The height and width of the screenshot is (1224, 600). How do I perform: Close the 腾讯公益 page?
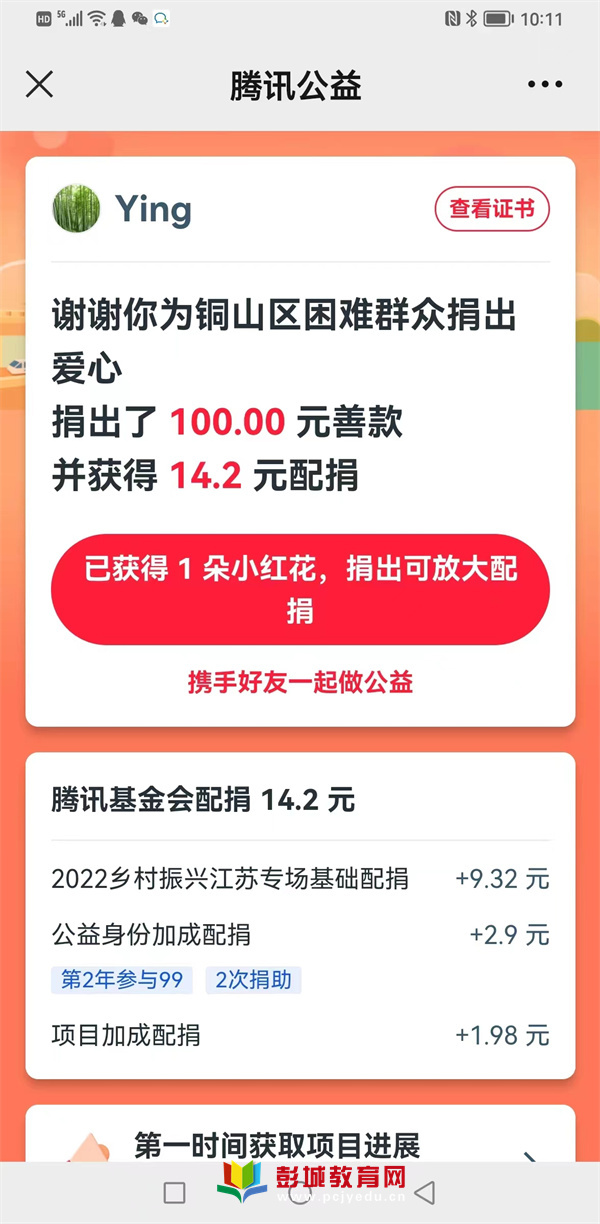click(x=39, y=84)
